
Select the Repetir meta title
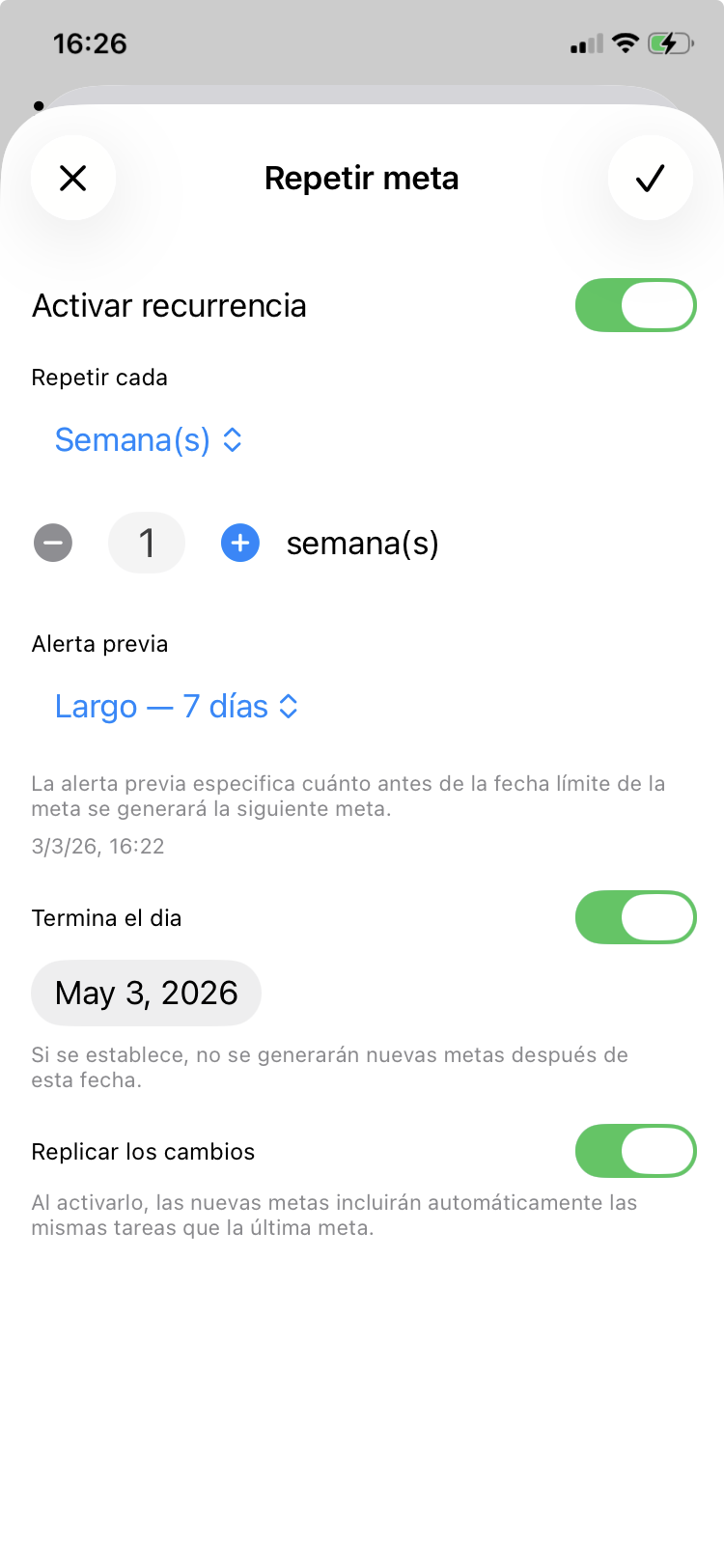tap(362, 178)
